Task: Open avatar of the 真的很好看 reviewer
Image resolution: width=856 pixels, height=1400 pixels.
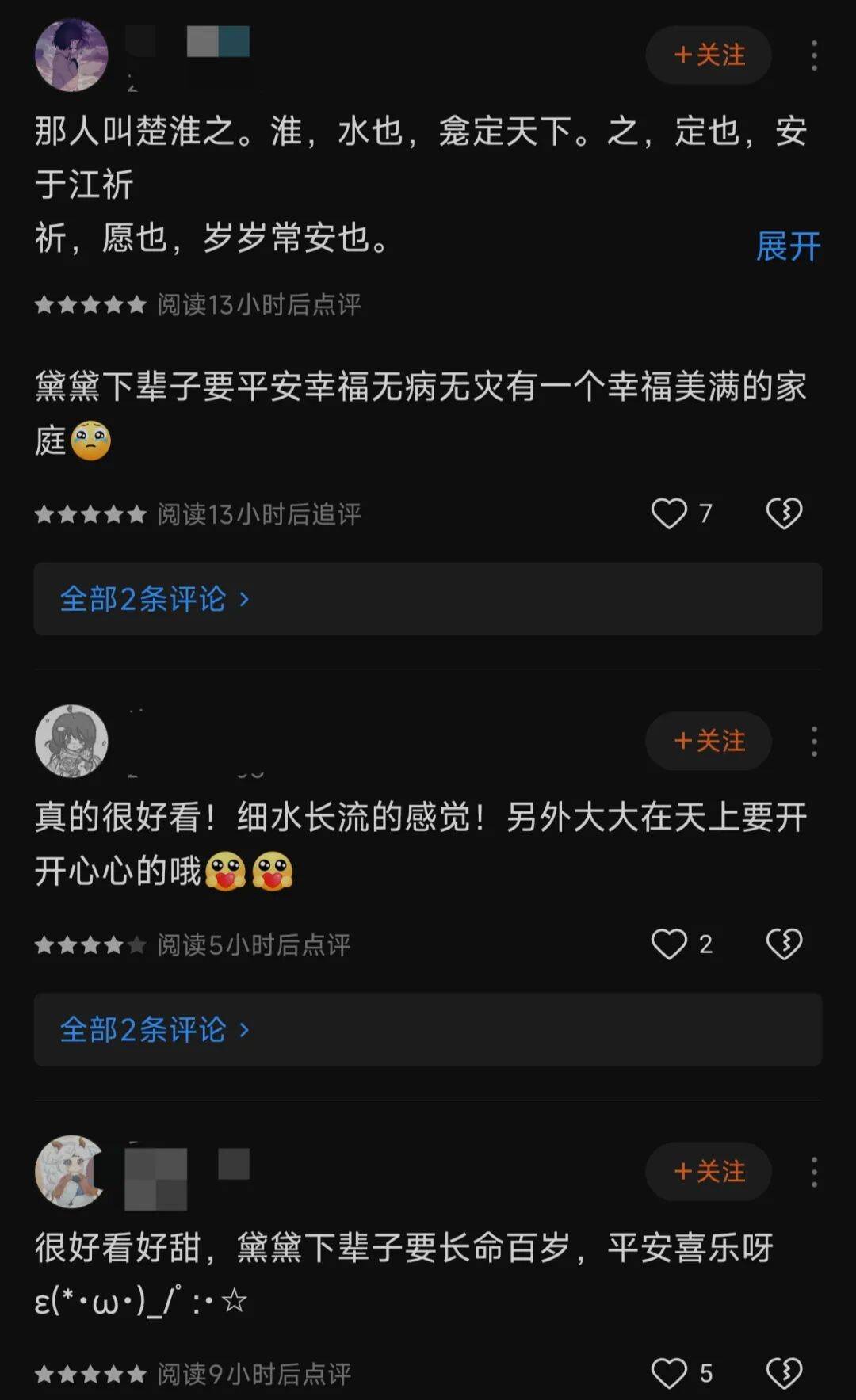Action: pos(71,741)
